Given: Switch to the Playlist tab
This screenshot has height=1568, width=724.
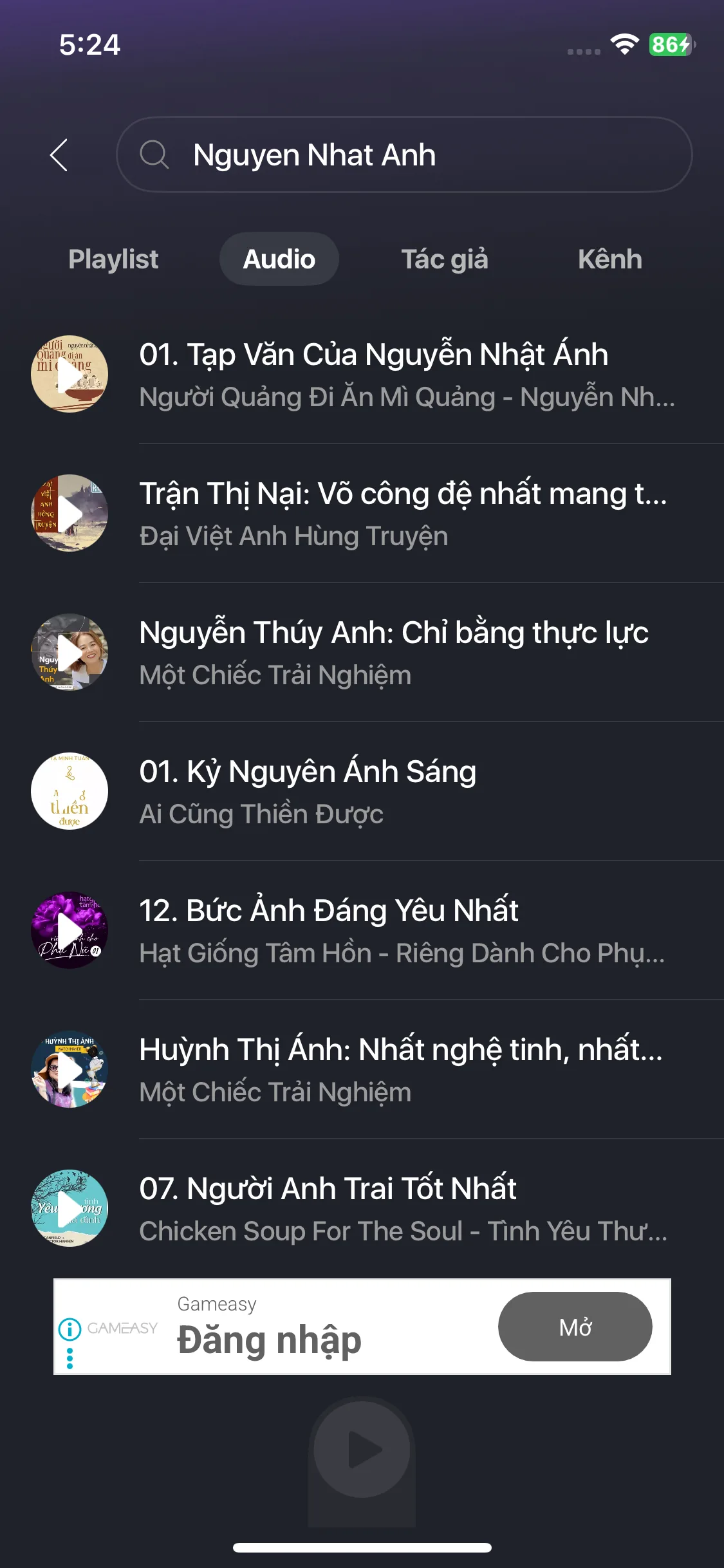Looking at the screenshot, I should [x=113, y=259].
